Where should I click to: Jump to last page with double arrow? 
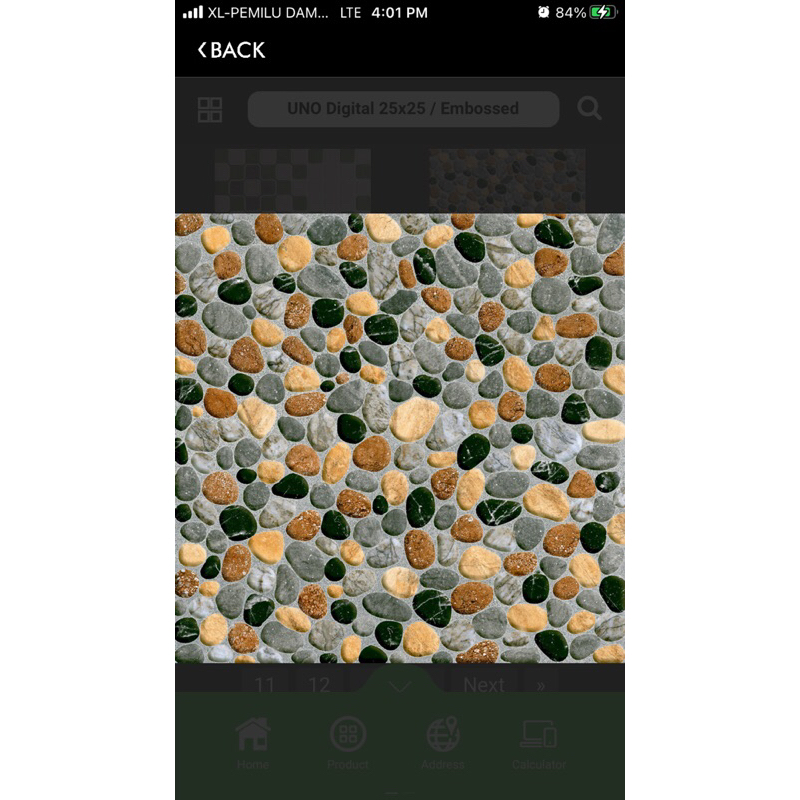pyautogui.click(x=541, y=685)
